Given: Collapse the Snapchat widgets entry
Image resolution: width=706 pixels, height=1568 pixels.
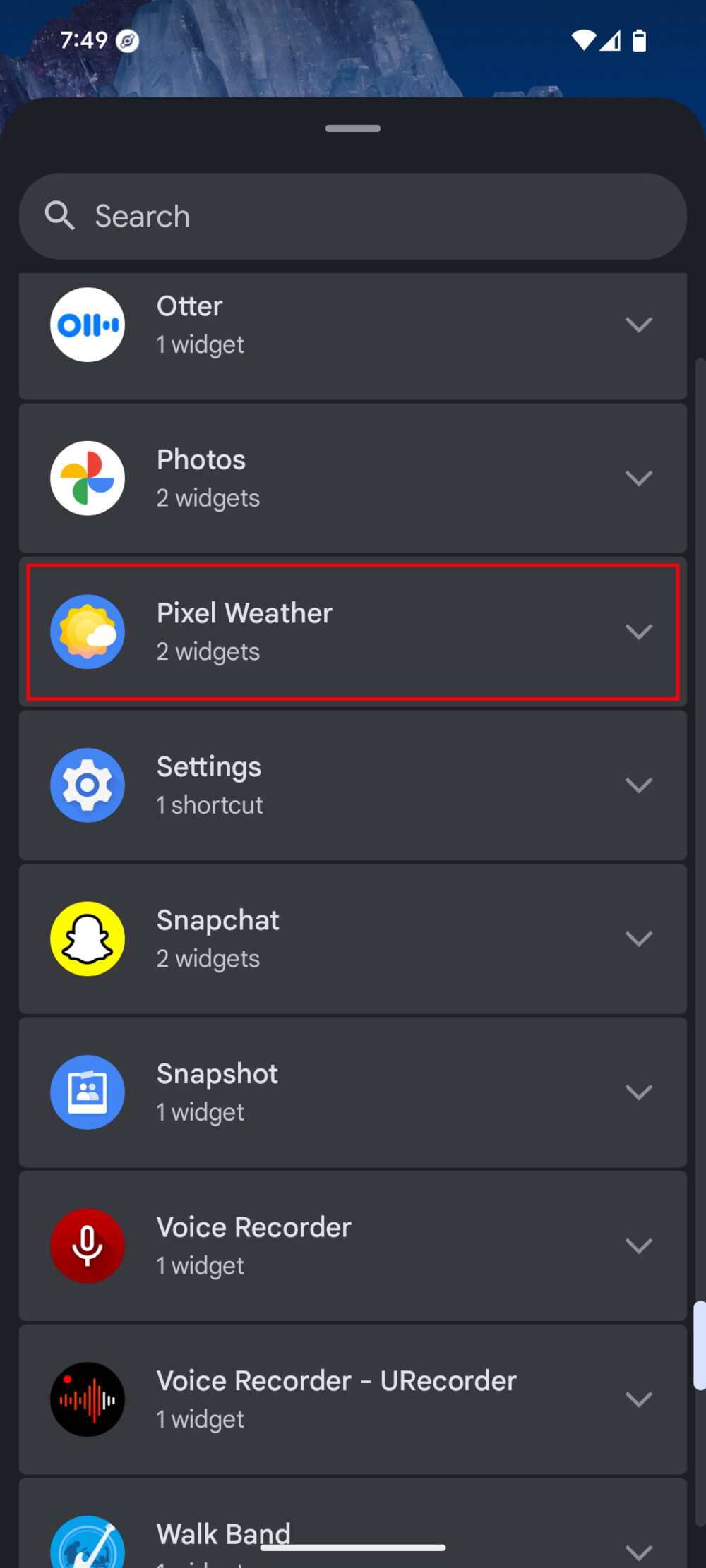Looking at the screenshot, I should 639,939.
